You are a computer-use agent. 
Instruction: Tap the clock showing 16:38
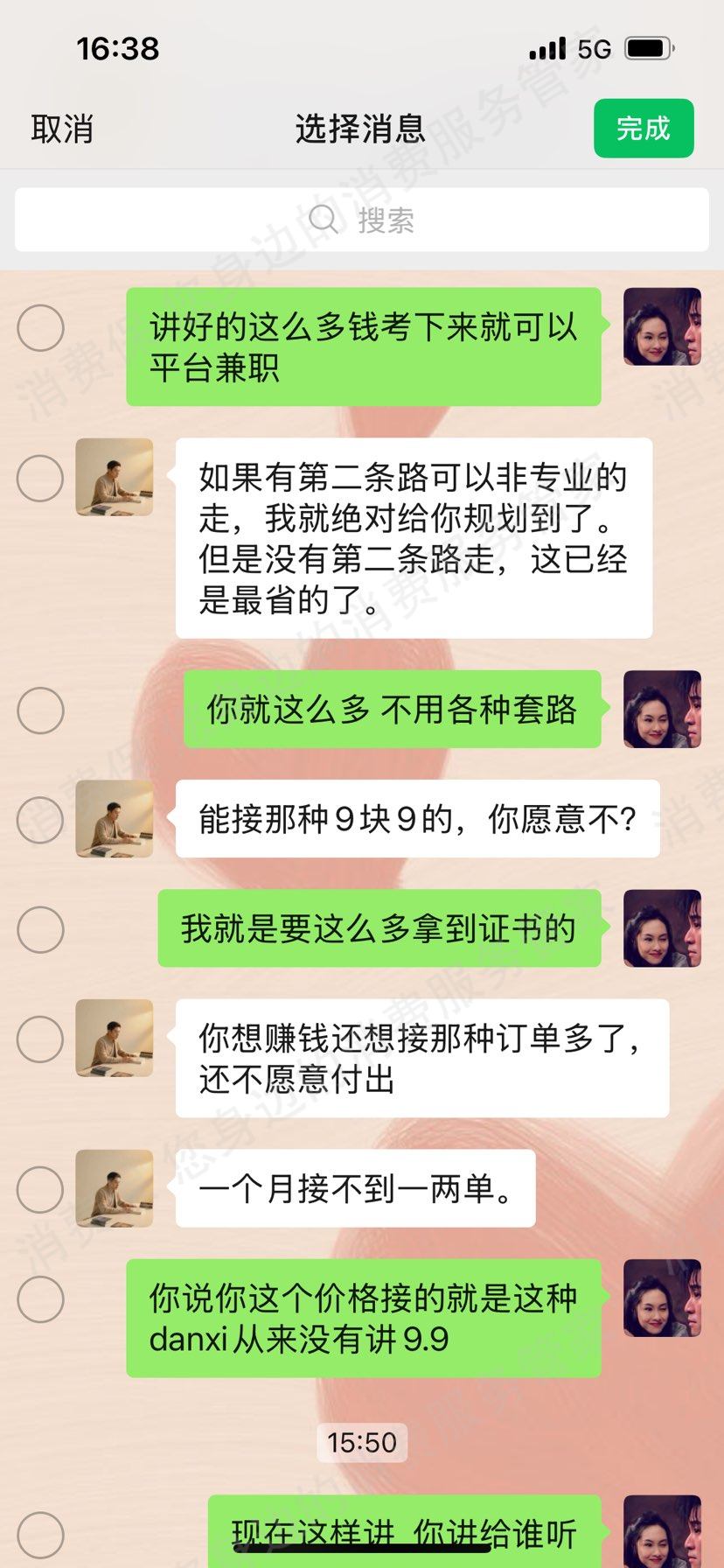(x=118, y=50)
